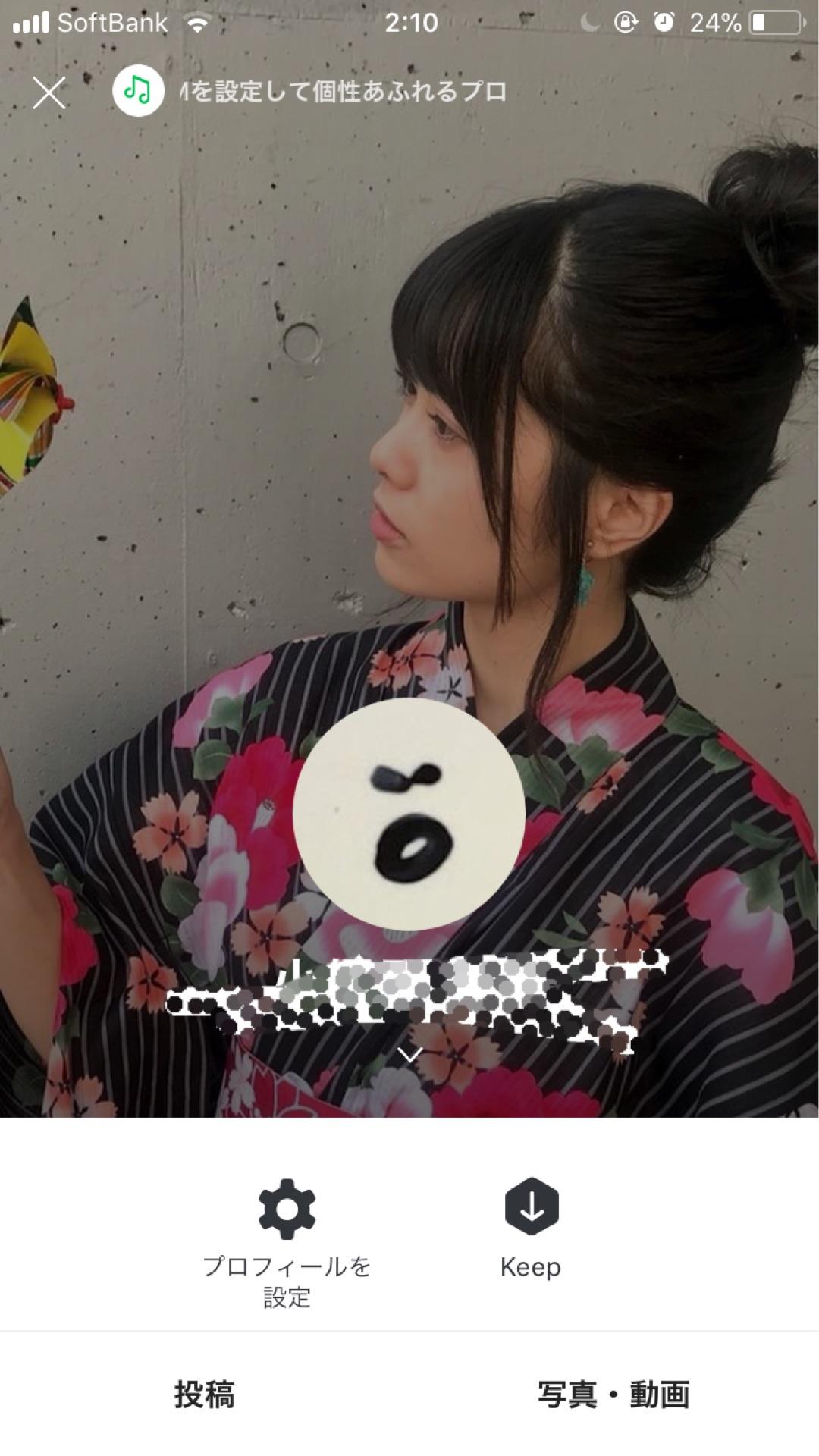Open the round profile picture

click(409, 814)
